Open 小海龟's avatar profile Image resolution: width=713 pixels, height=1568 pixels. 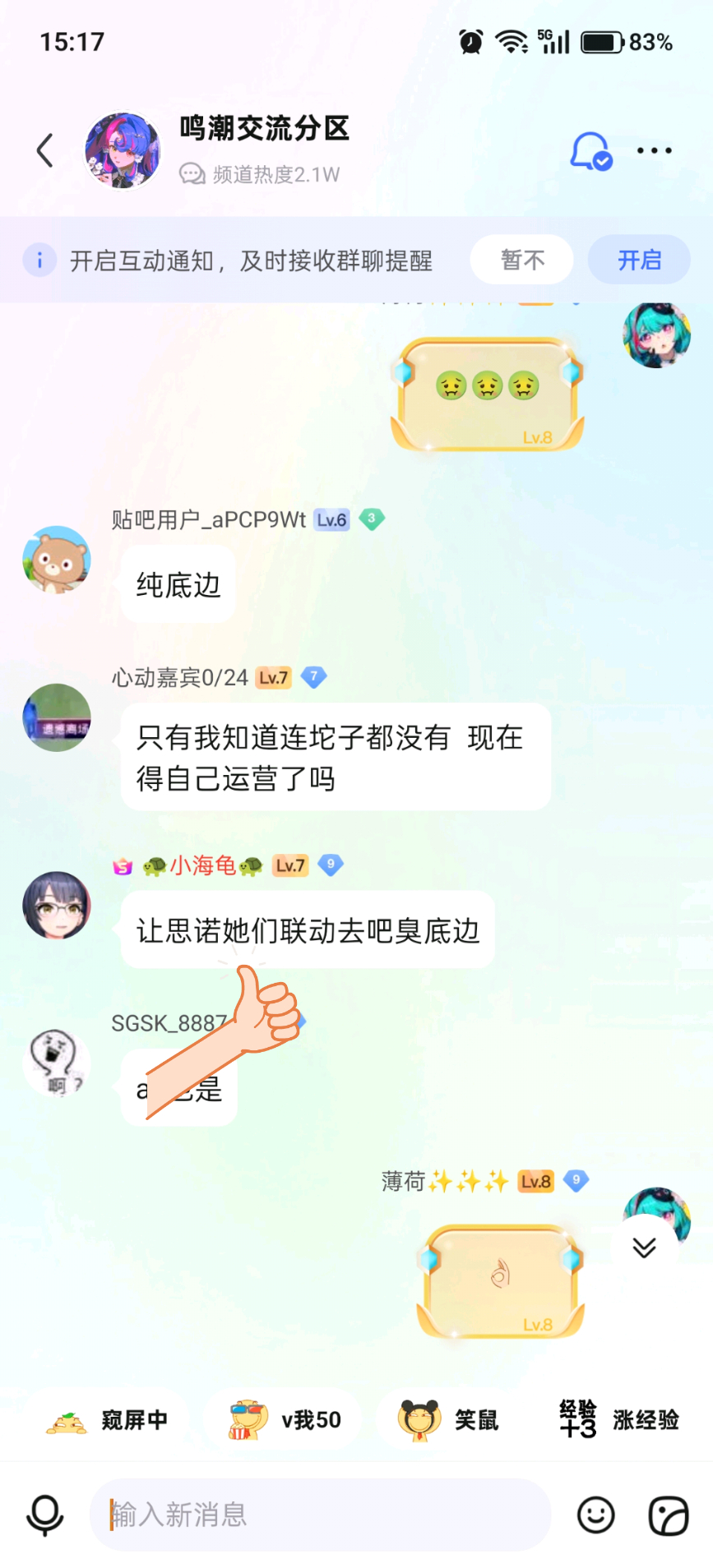pos(56,906)
